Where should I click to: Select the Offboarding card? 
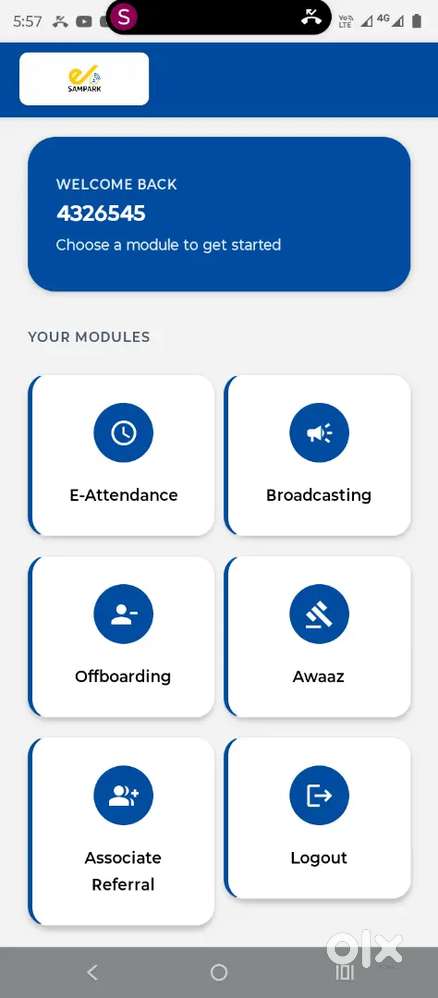coord(122,636)
